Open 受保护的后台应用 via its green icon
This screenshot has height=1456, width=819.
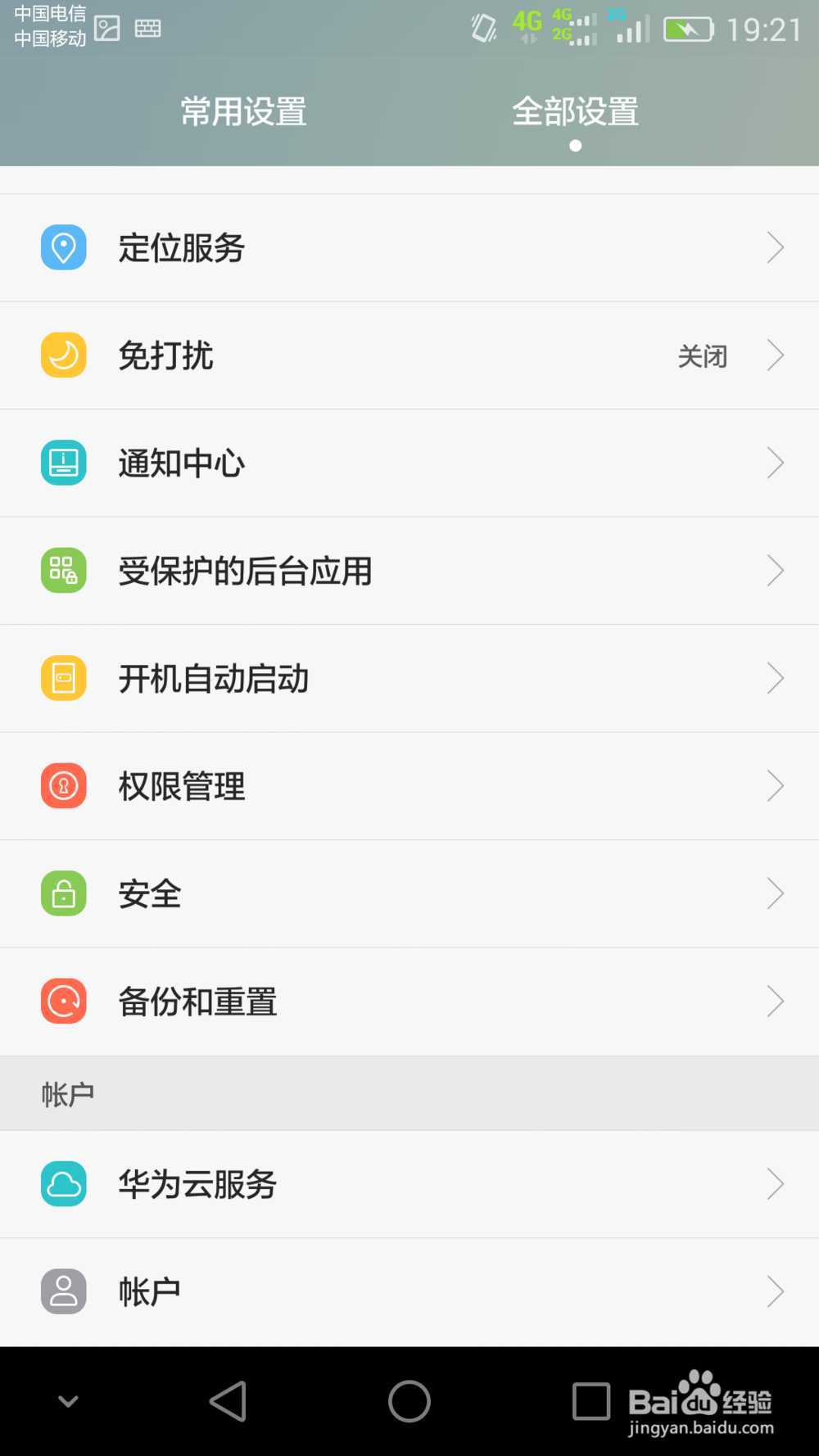(x=63, y=571)
